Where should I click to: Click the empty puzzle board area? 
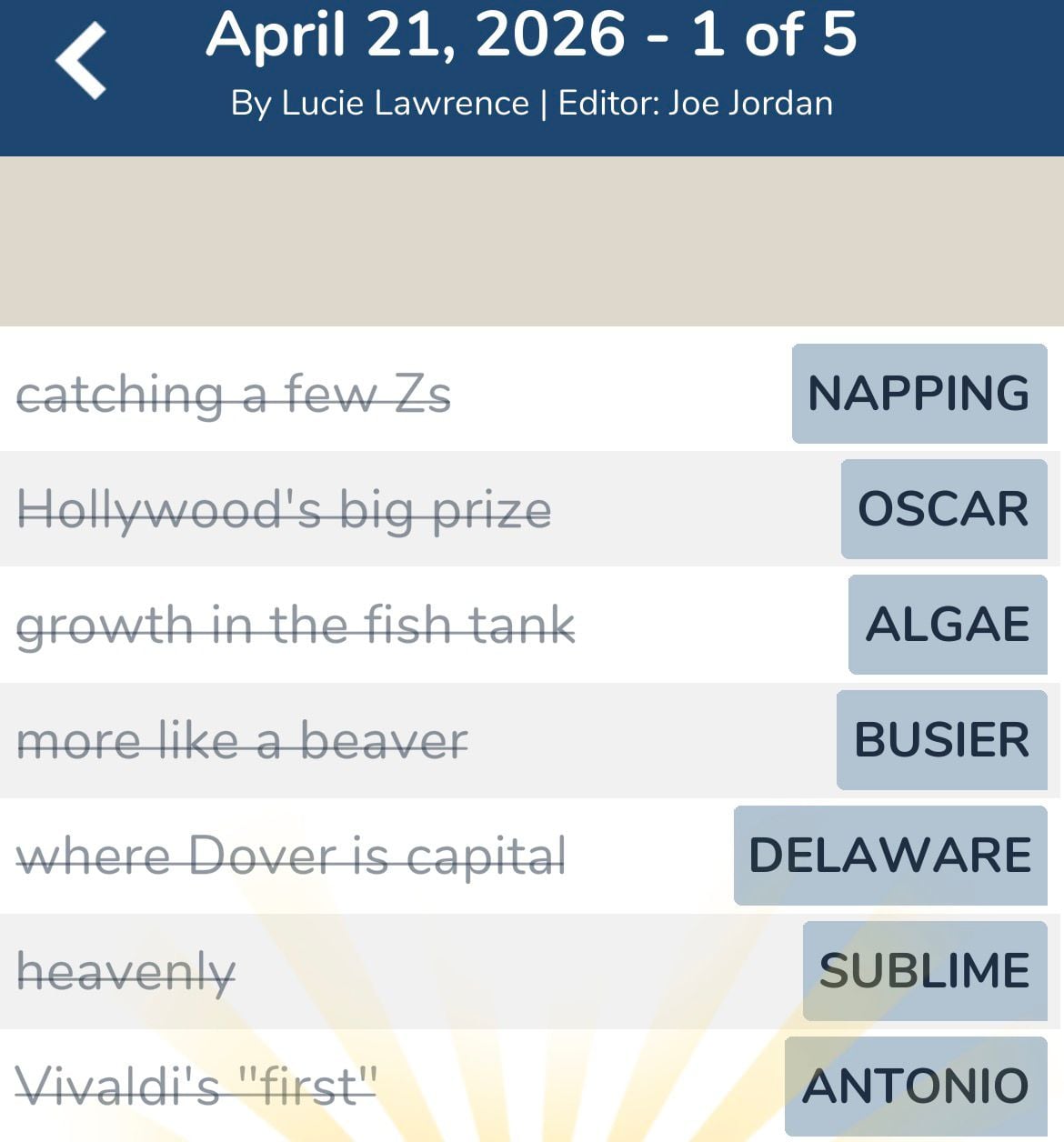click(x=532, y=236)
